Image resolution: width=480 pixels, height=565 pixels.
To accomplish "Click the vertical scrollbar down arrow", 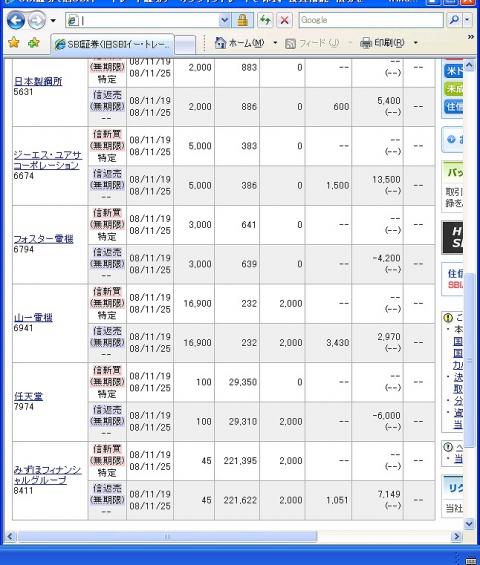I will (x=469, y=524).
